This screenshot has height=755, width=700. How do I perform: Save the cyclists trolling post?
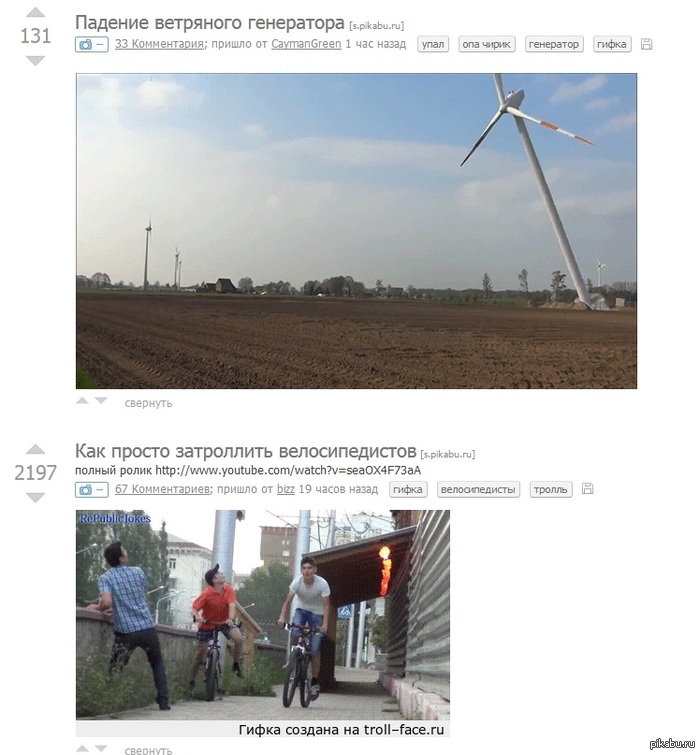click(x=587, y=489)
